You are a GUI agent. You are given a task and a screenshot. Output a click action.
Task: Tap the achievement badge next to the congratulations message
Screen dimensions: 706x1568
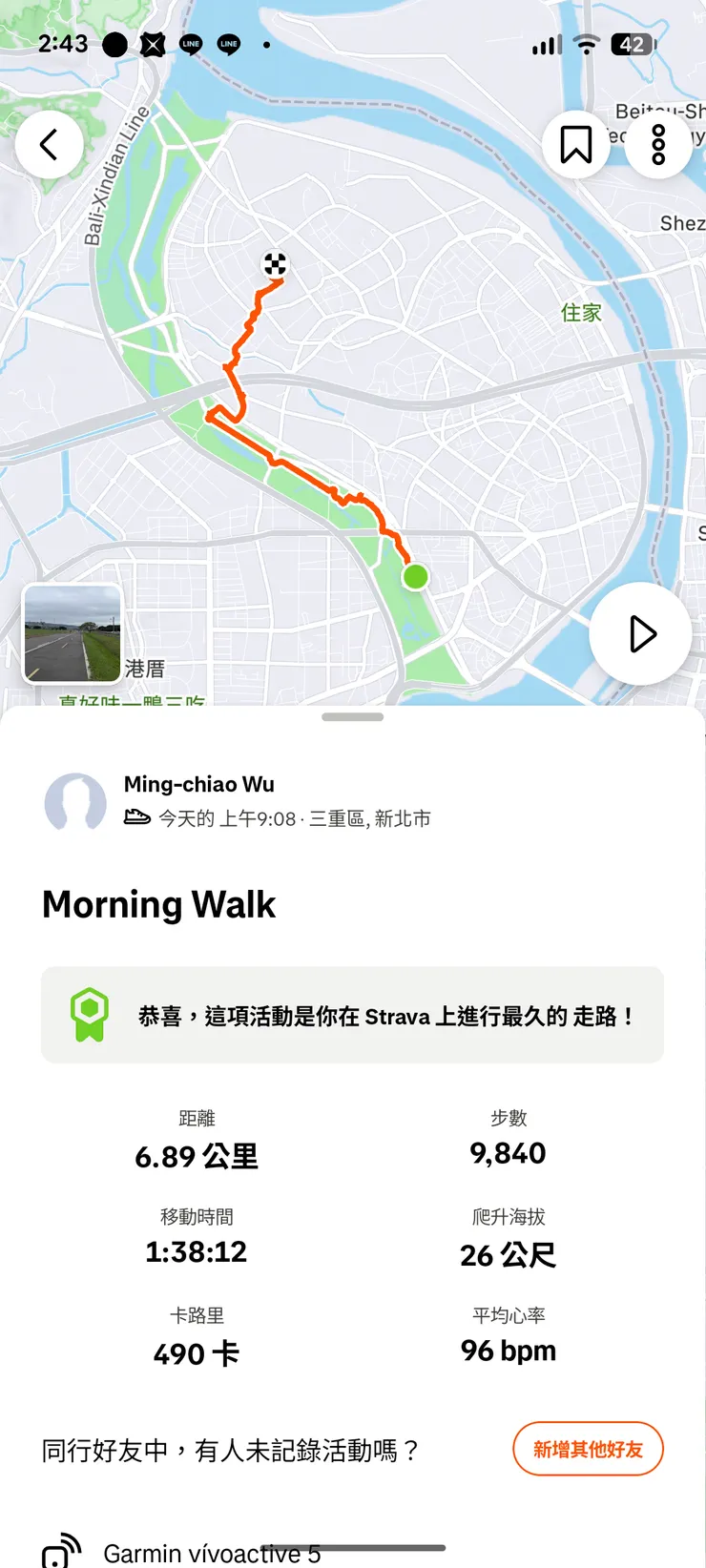(88, 1012)
